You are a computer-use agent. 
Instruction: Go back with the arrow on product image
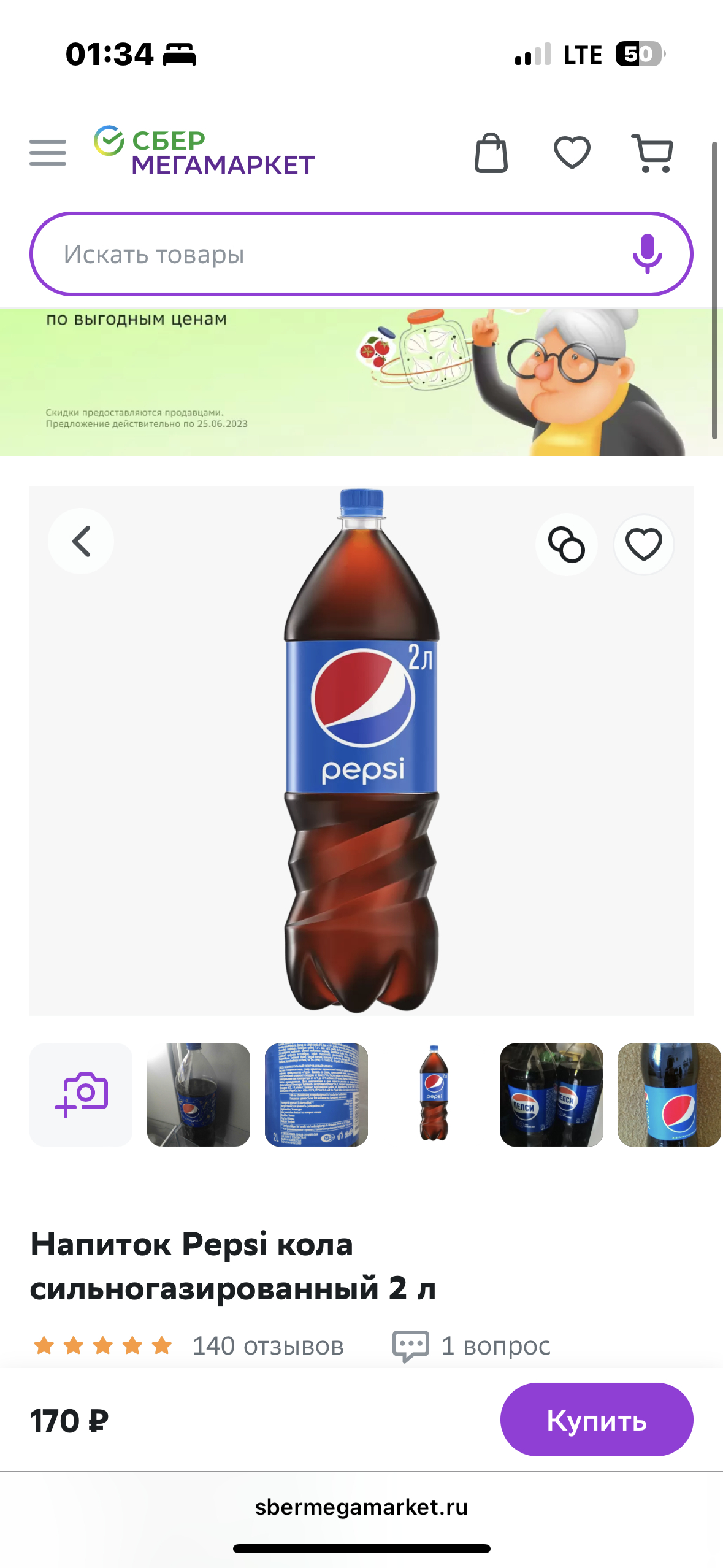pos(81,541)
